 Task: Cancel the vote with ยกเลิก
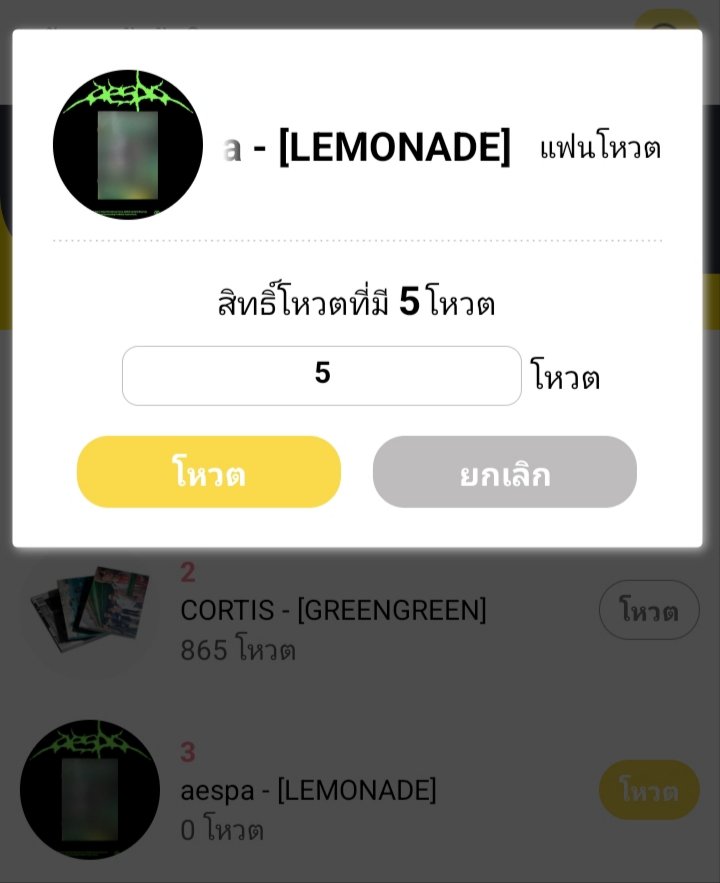pyautogui.click(x=504, y=472)
